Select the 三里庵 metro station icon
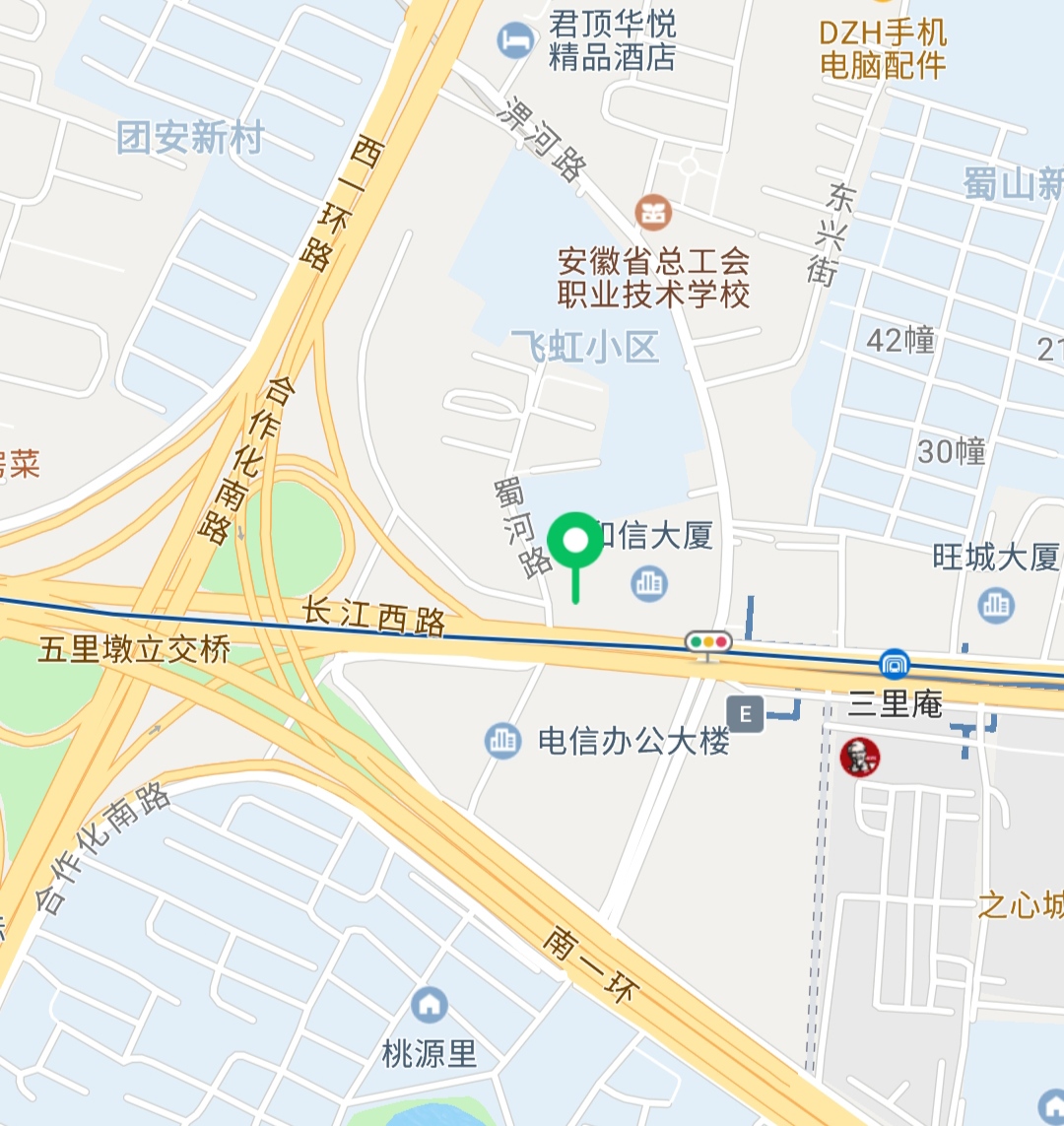Screen dimensions: 1064x1126 click(894, 663)
